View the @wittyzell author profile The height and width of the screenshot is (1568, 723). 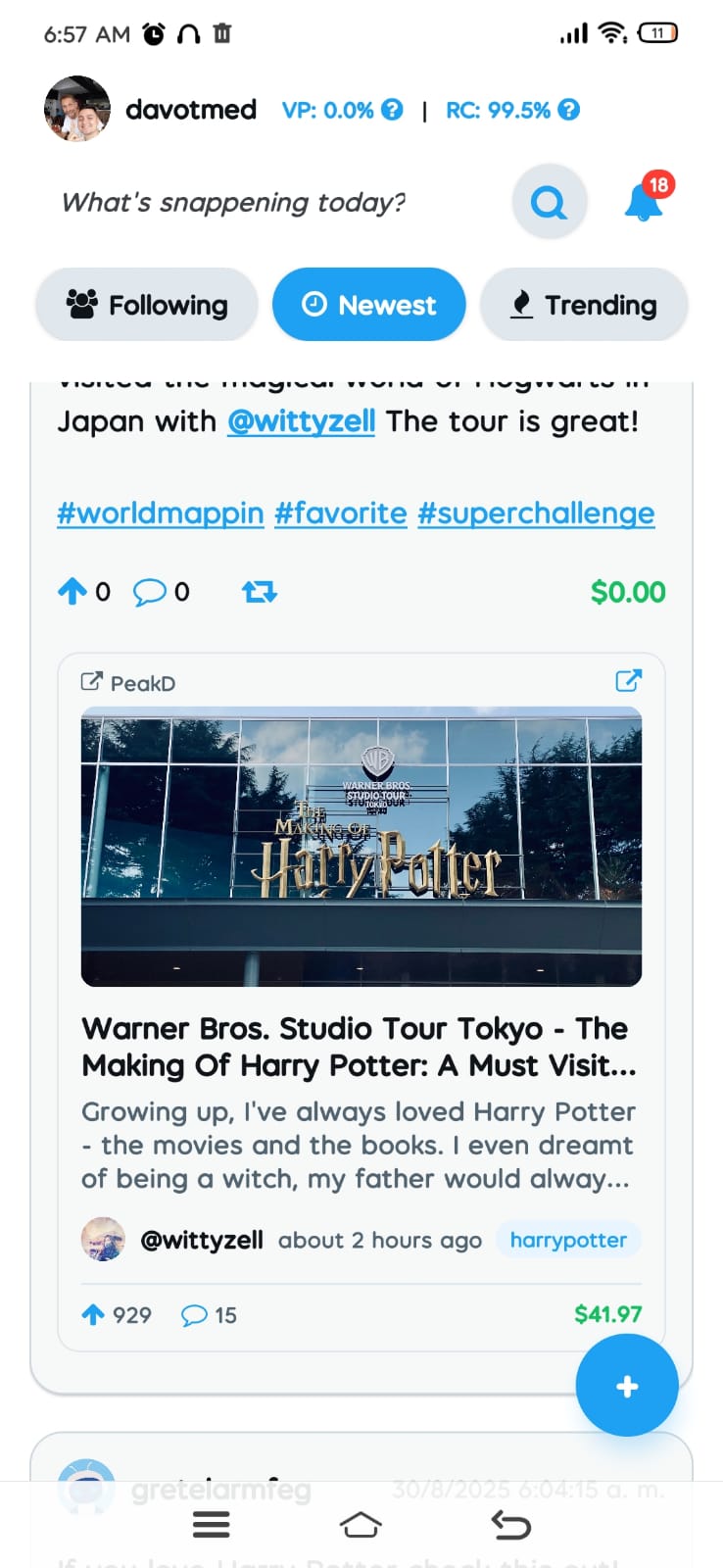pos(201,1240)
